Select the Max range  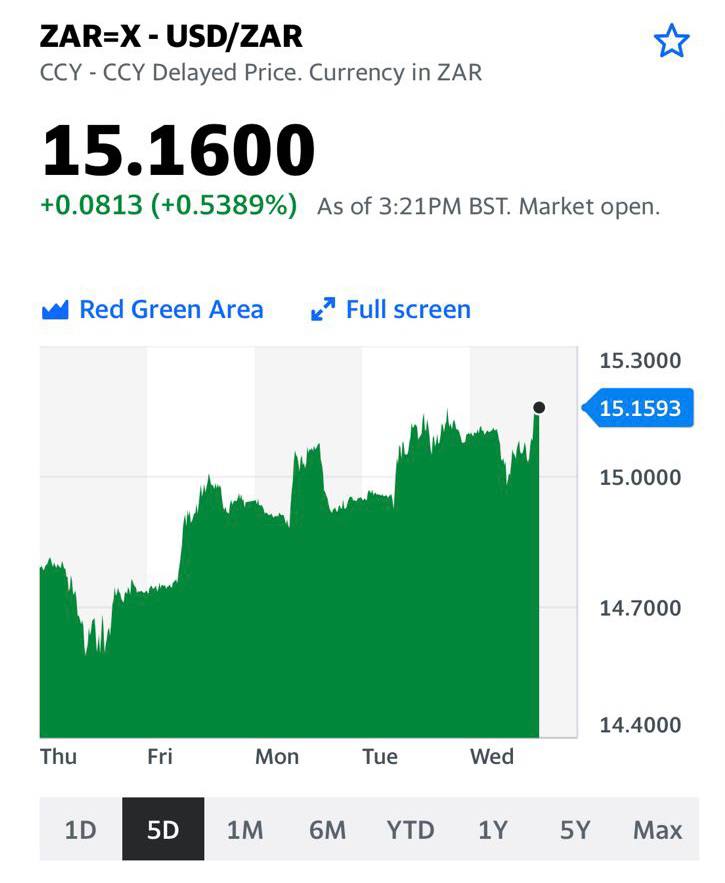tap(657, 829)
